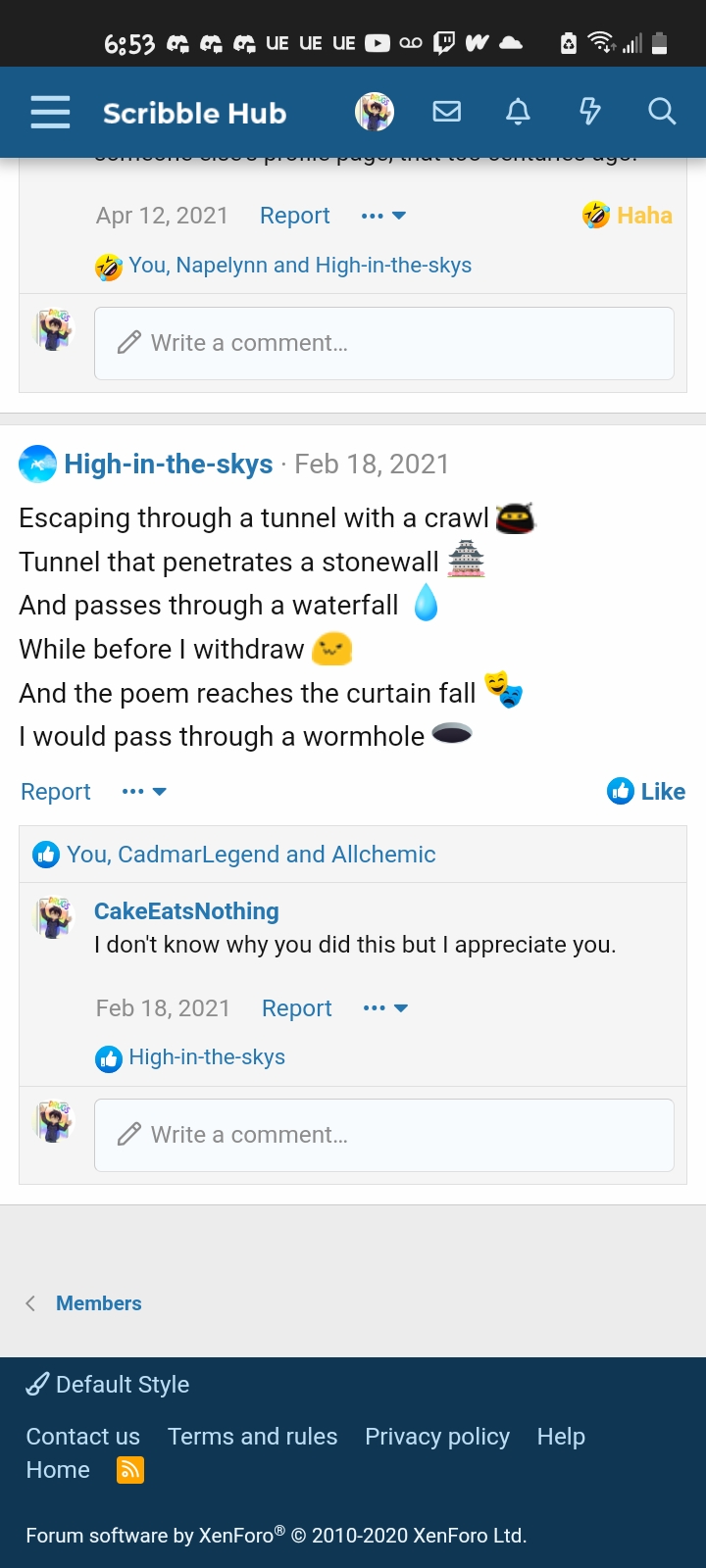Toggle the Like reaction on CakeEatsNothing's comment
The height and width of the screenshot is (1568, 706).
[x=109, y=1057]
